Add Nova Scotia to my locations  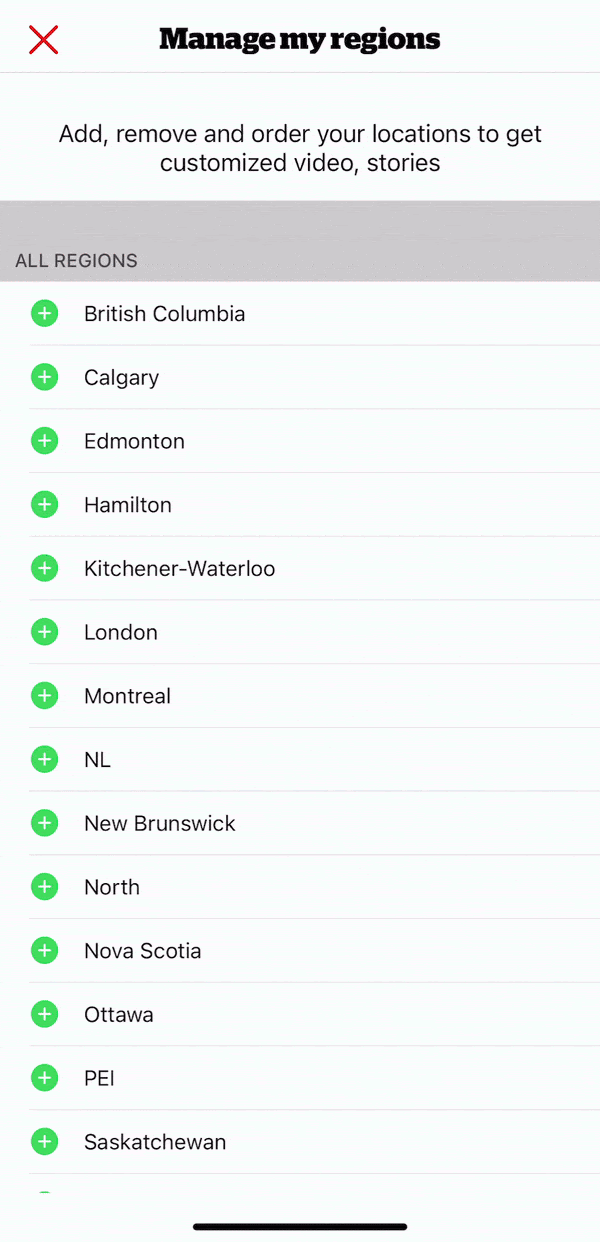(x=45, y=951)
